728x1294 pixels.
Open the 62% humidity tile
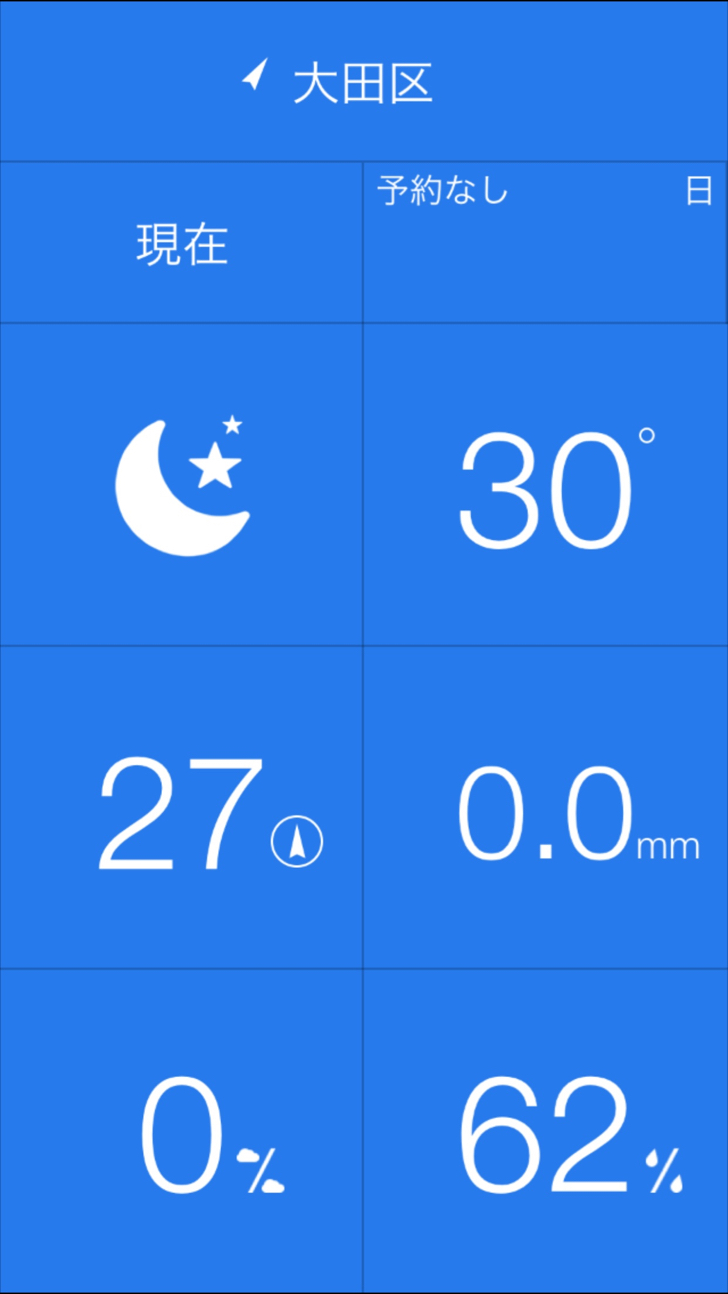point(545,1129)
